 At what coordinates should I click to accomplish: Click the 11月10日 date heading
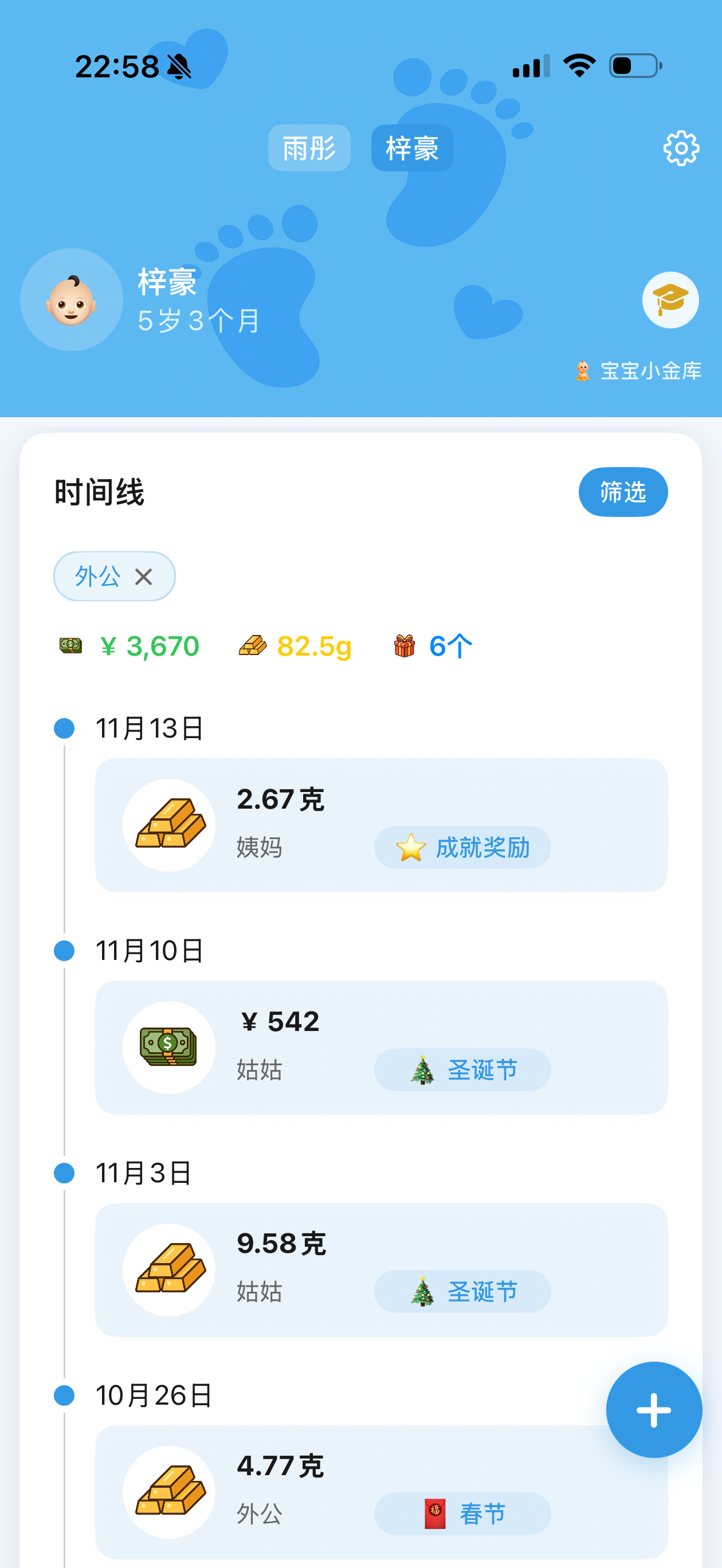(x=148, y=950)
